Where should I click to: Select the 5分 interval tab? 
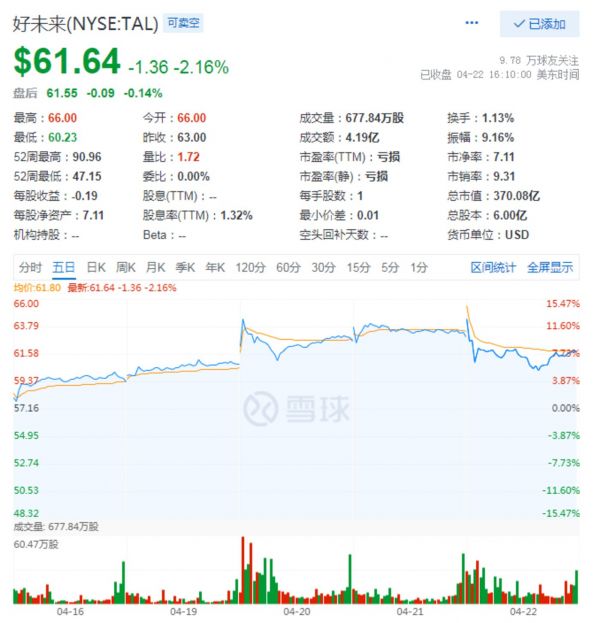pos(390,267)
